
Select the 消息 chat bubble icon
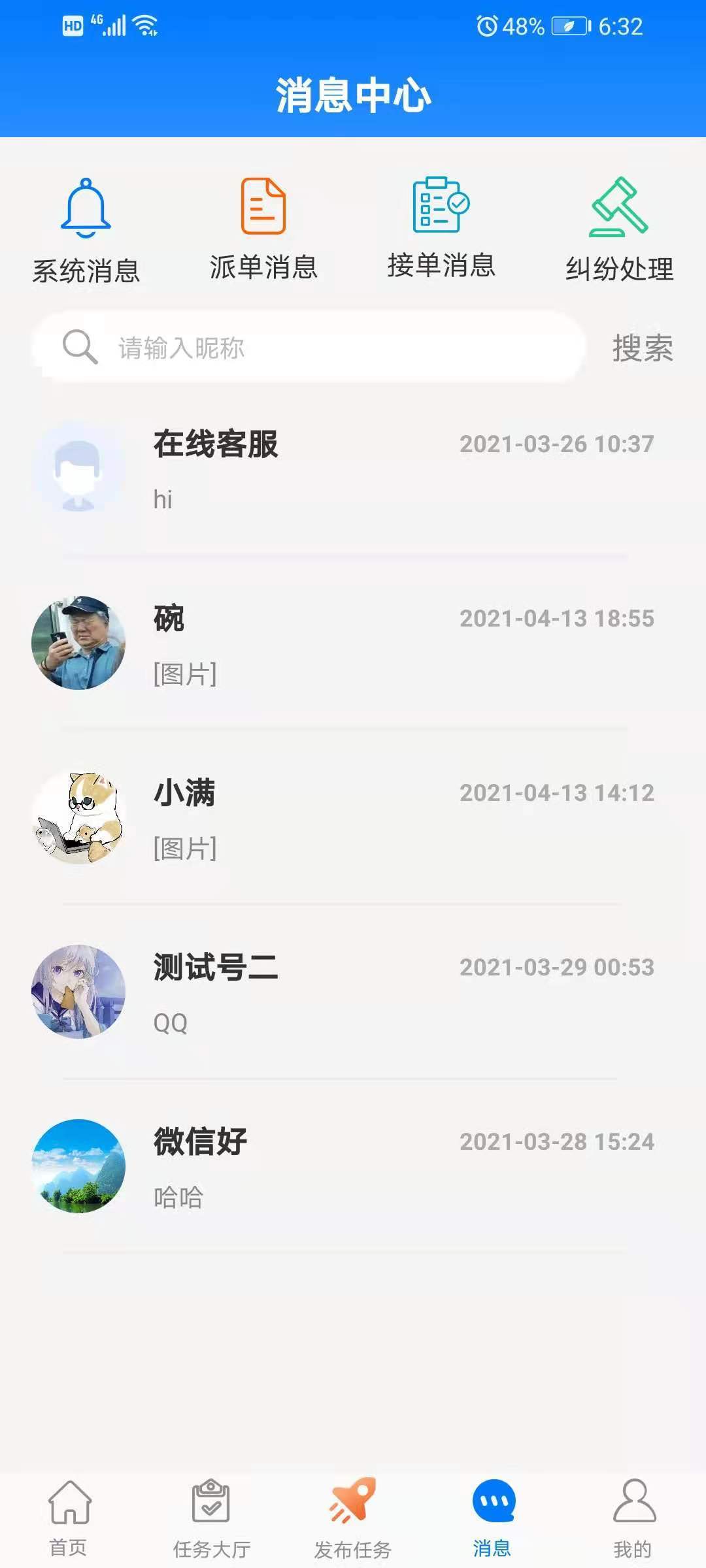pos(495,1499)
